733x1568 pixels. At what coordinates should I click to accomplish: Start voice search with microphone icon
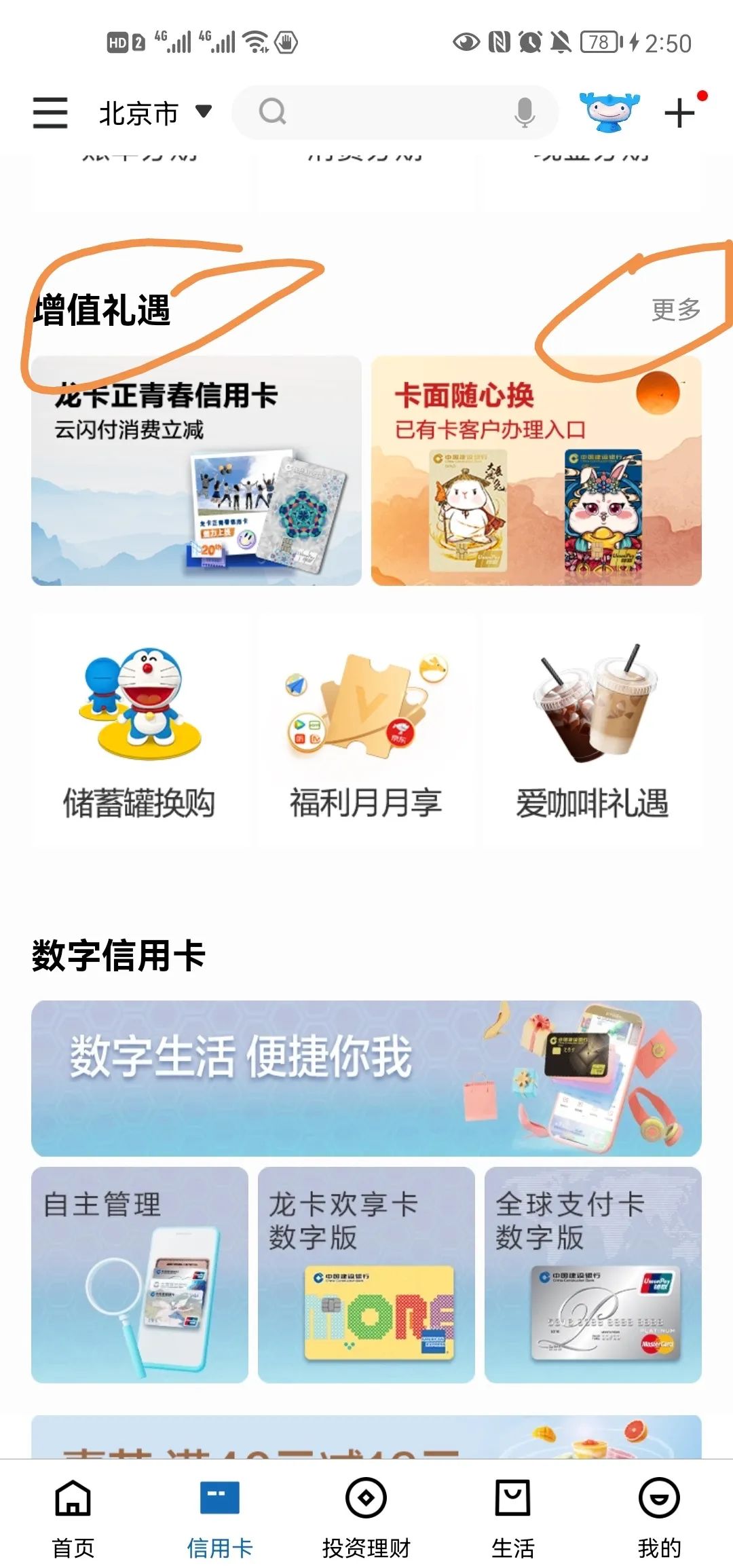524,113
